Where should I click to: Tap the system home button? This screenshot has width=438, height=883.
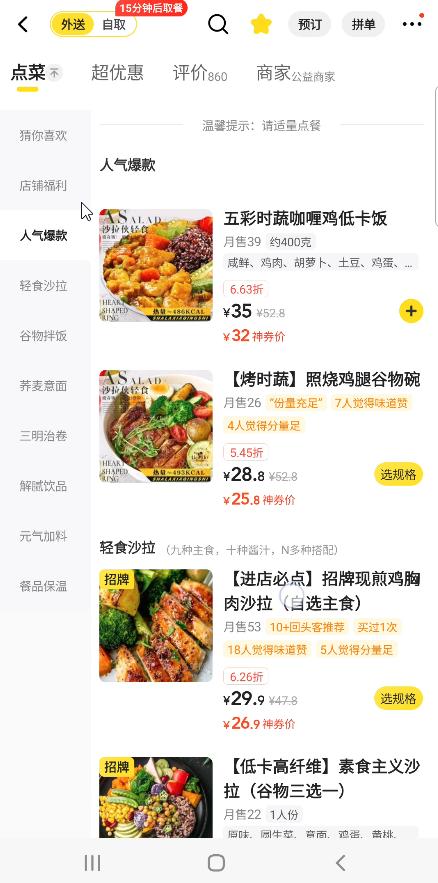216,863
